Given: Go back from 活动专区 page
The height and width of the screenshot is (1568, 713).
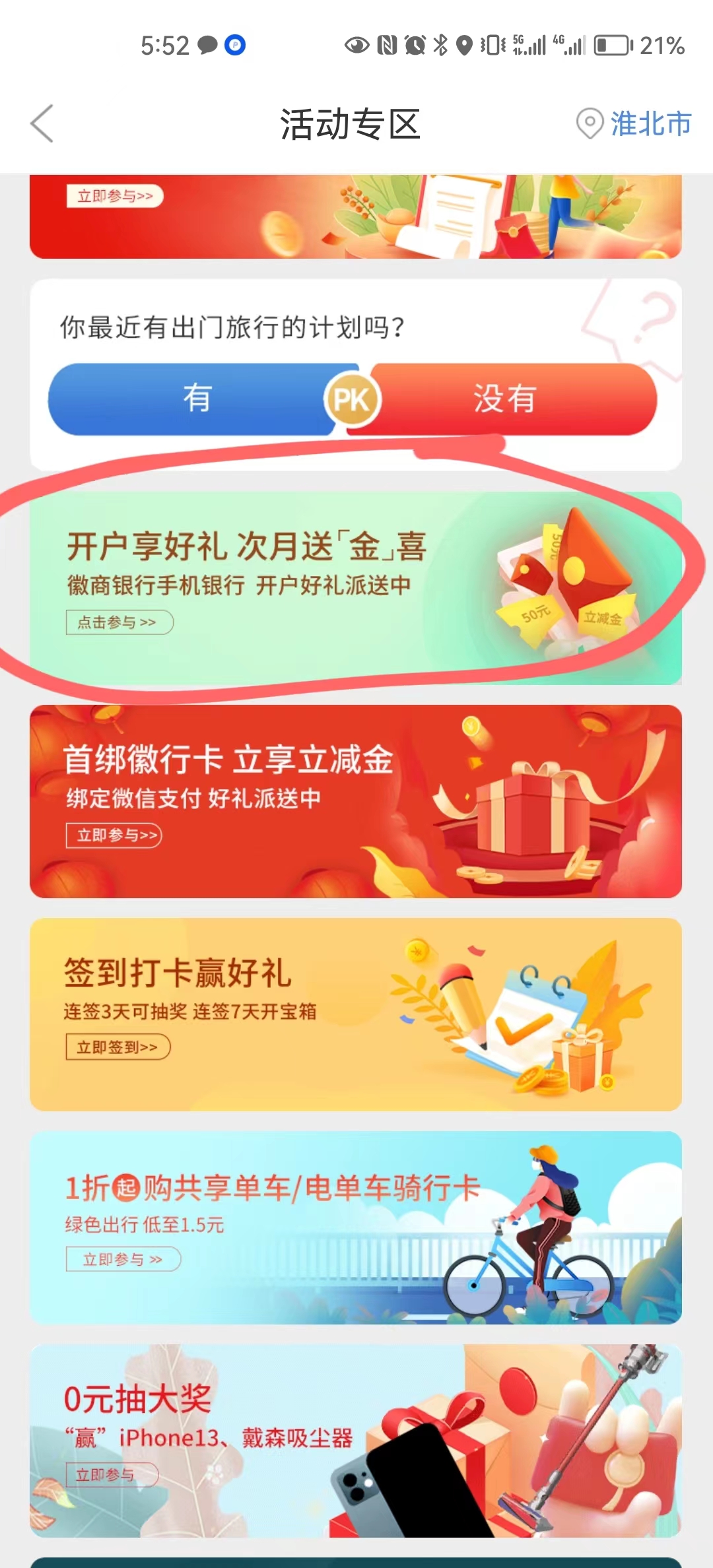Looking at the screenshot, I should coord(42,123).
